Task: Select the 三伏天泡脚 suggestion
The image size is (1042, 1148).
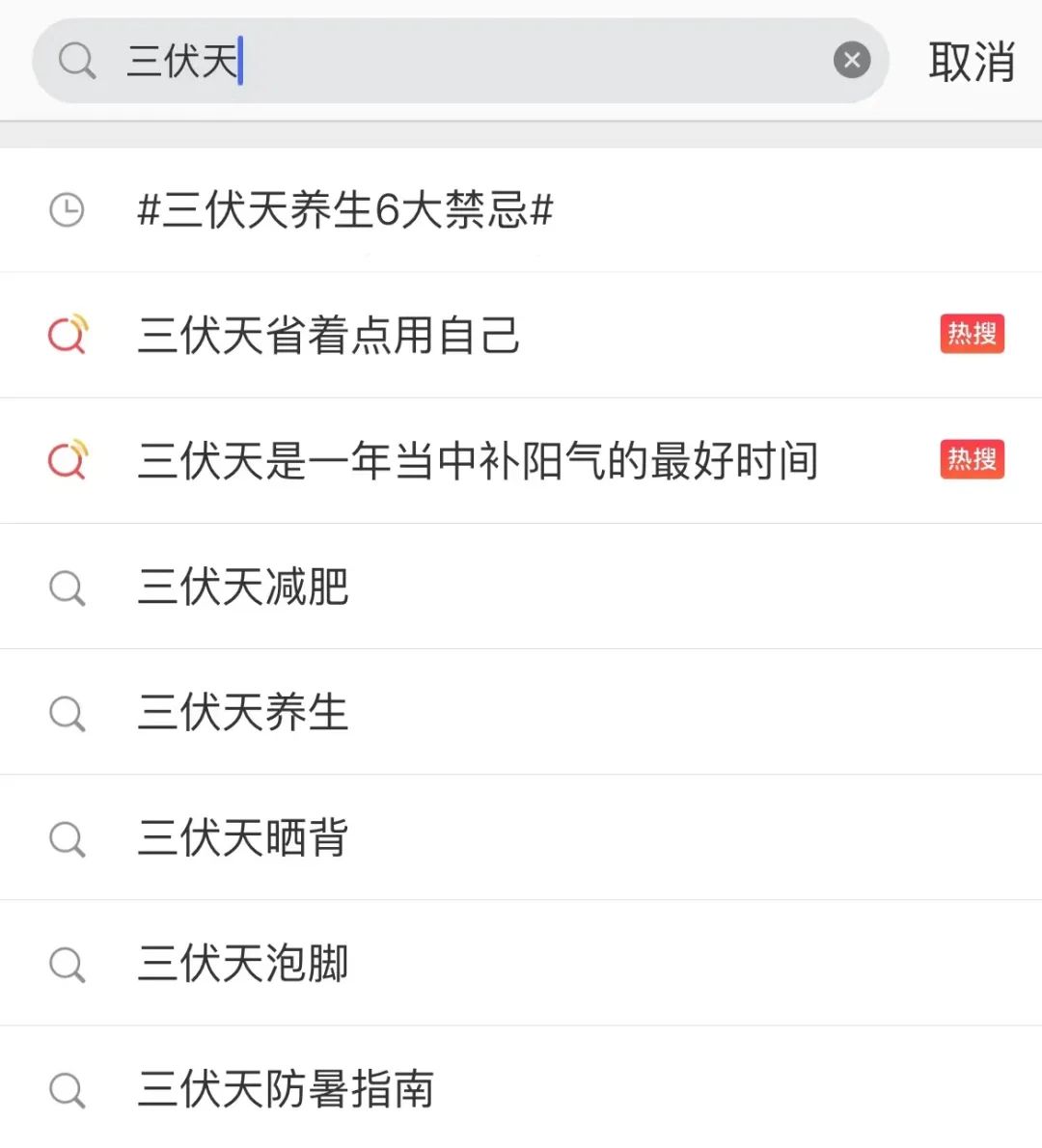Action: tap(243, 963)
